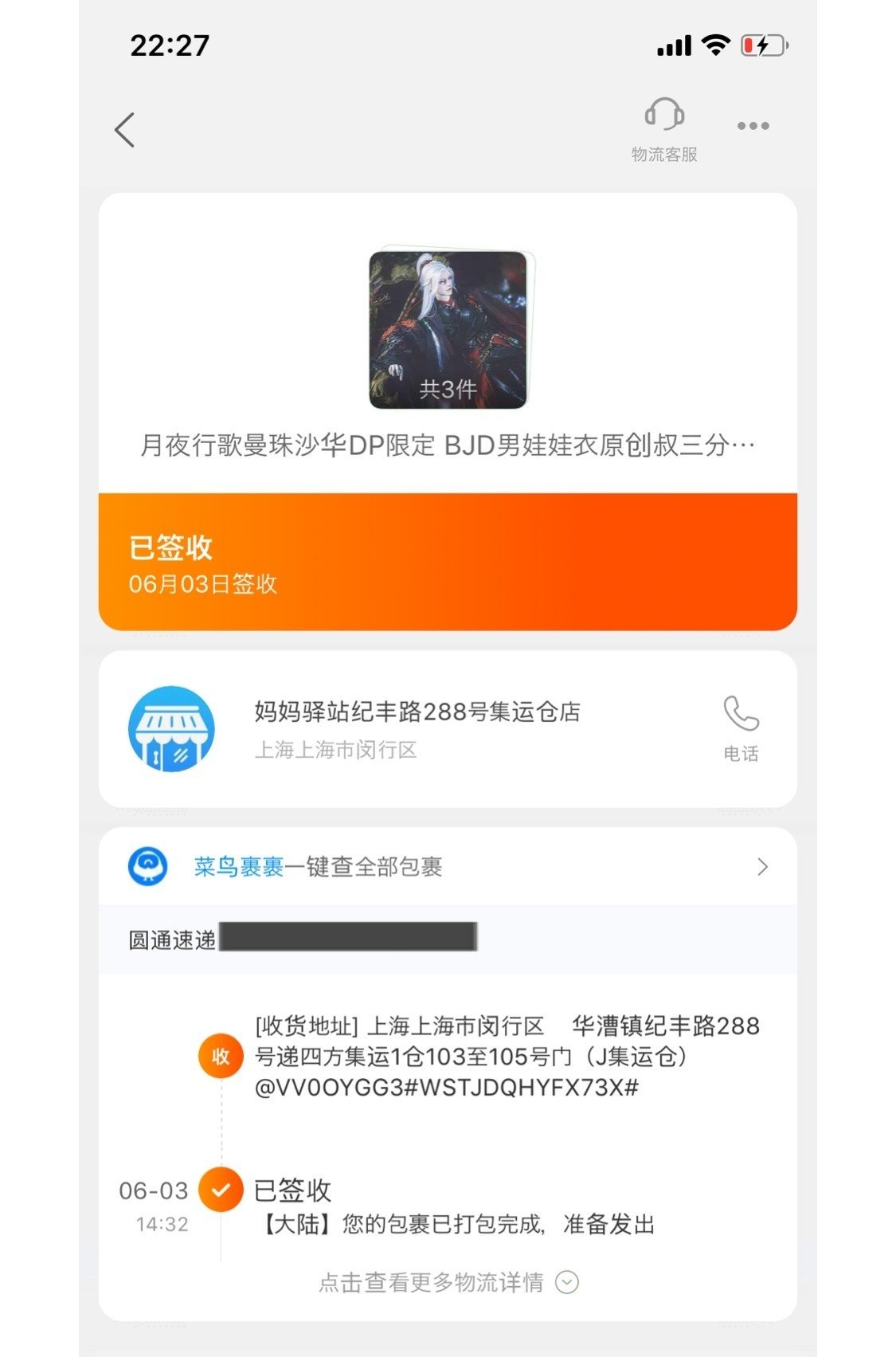Open the product thumbnail 共3件
This screenshot has height=1357, width=896.
pyautogui.click(x=448, y=330)
